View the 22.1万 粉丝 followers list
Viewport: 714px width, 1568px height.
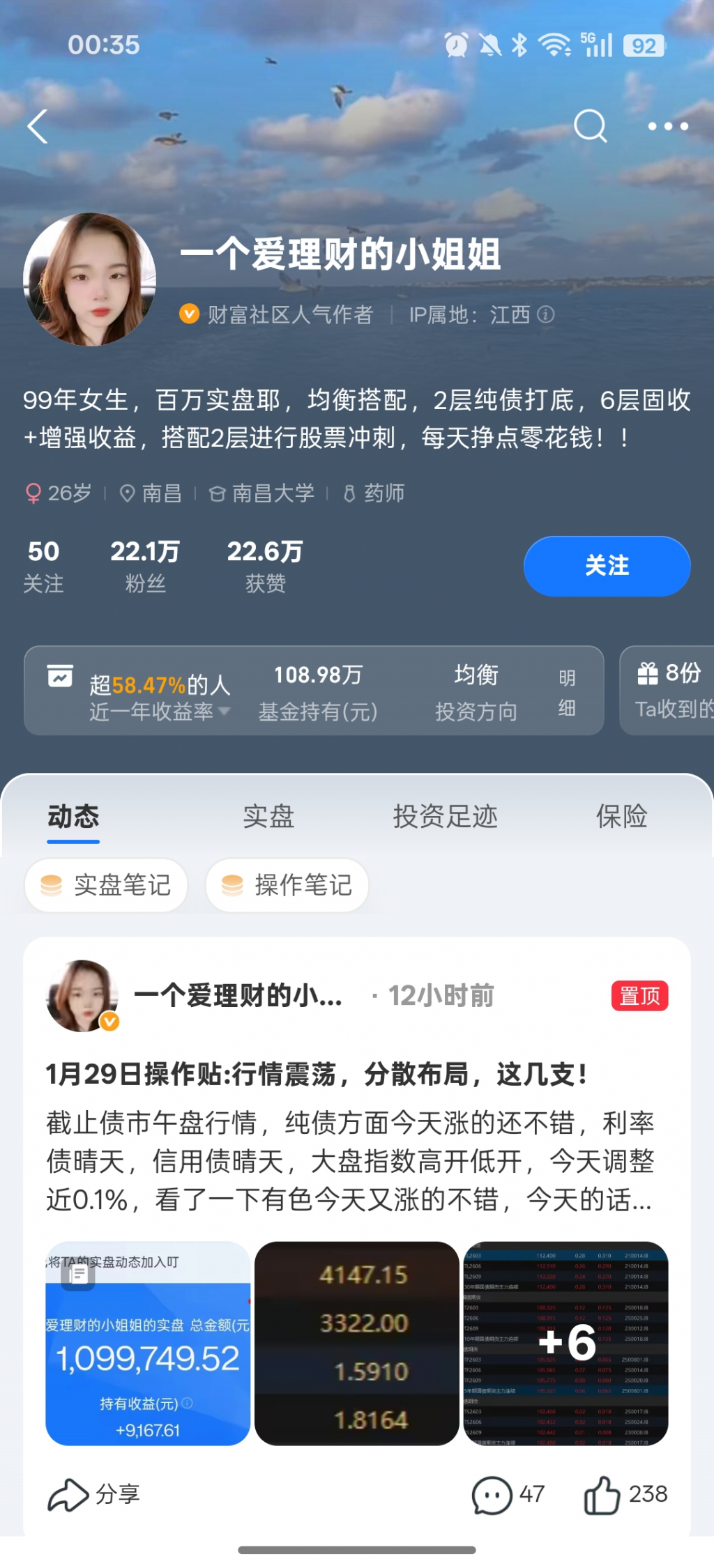[x=145, y=566]
